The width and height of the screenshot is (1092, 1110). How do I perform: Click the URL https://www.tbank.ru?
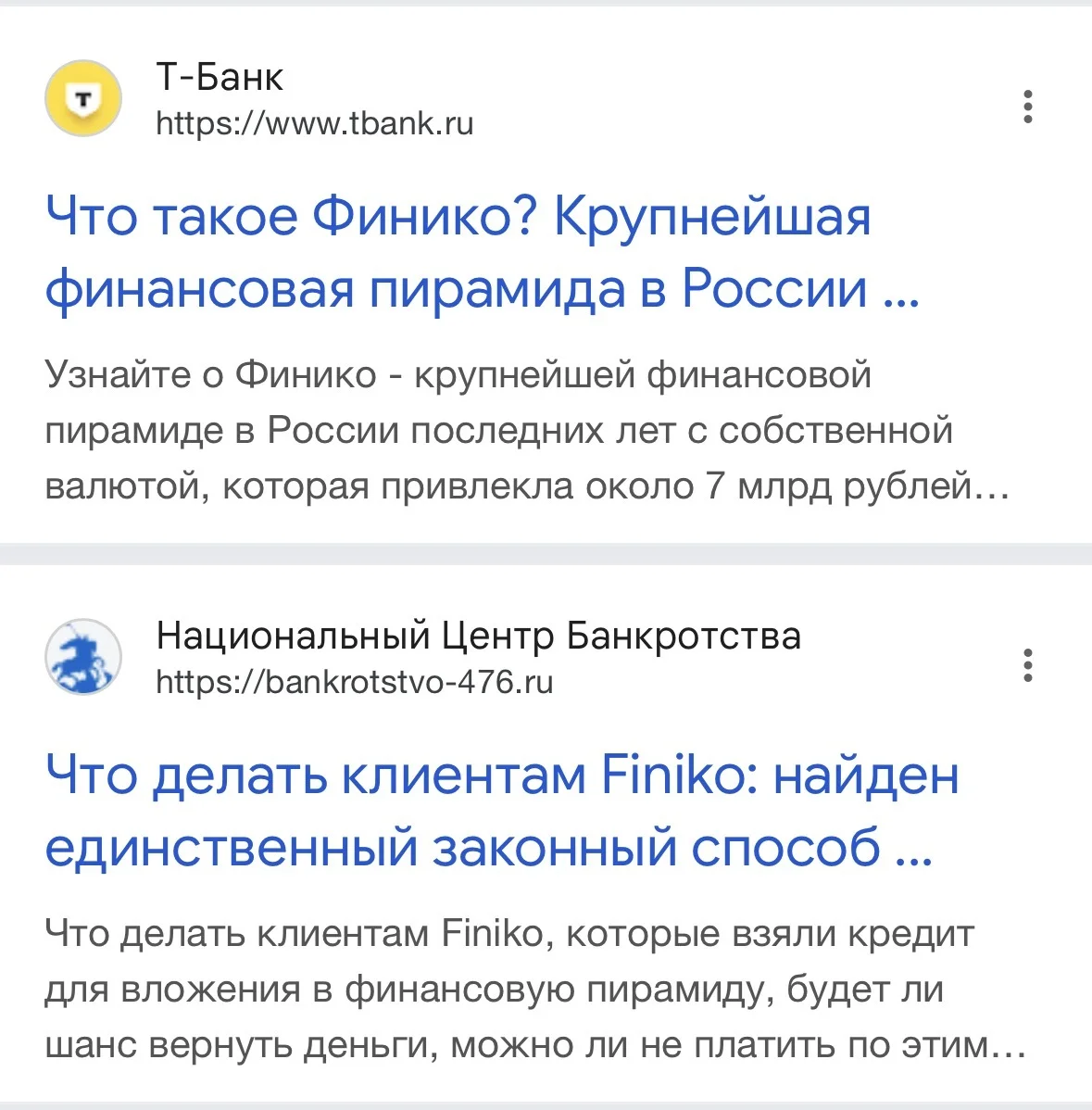[315, 122]
